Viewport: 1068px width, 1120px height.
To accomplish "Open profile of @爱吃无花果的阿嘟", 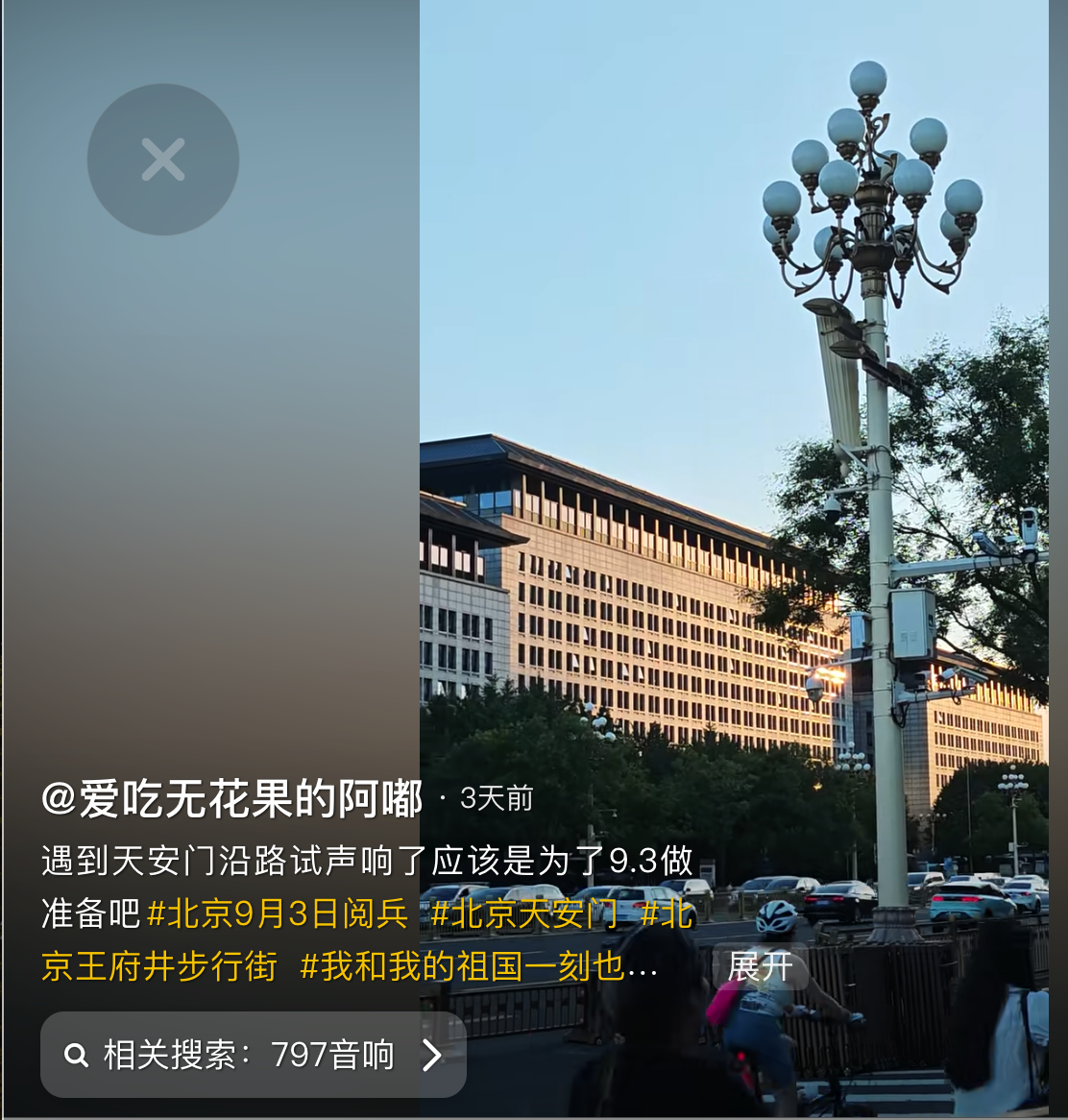I will tap(231, 799).
